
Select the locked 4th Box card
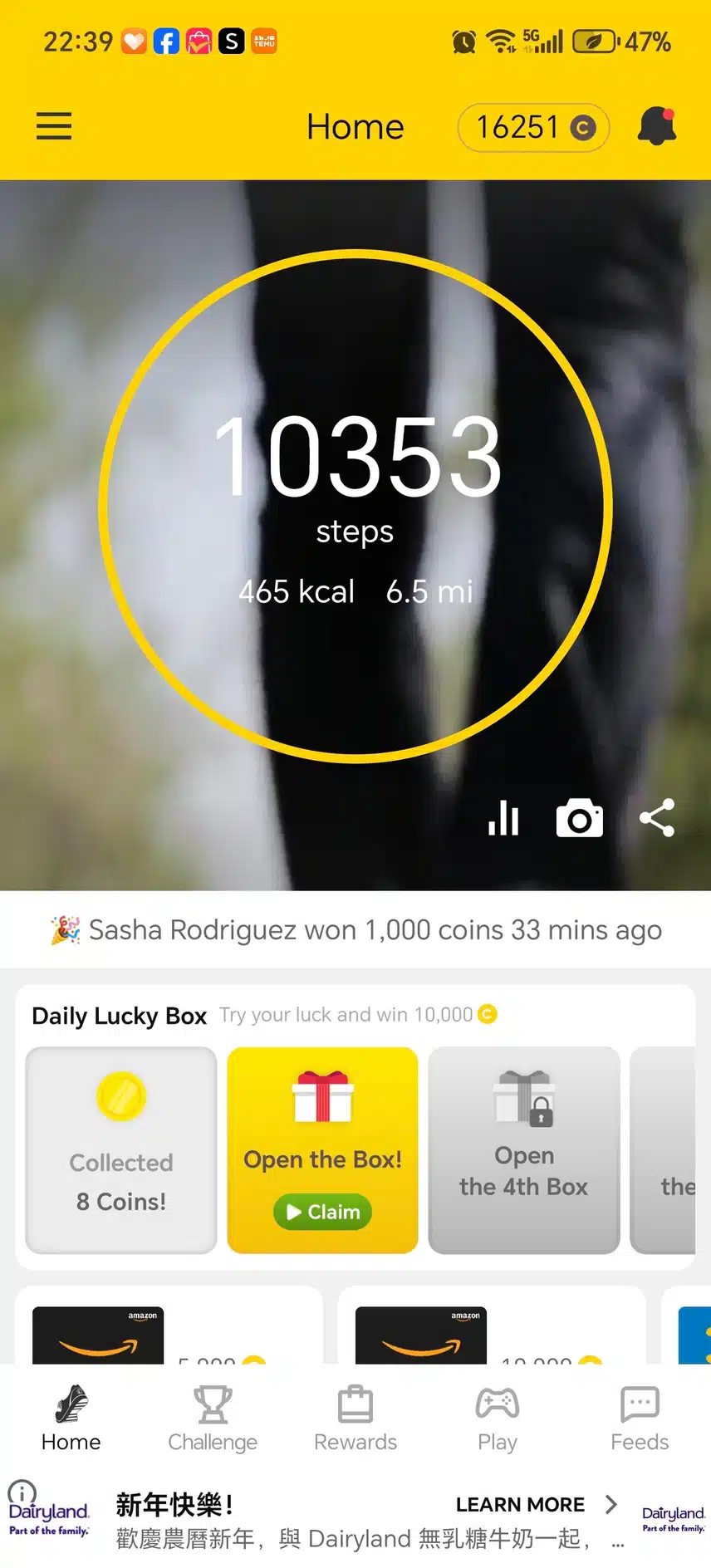point(523,1149)
